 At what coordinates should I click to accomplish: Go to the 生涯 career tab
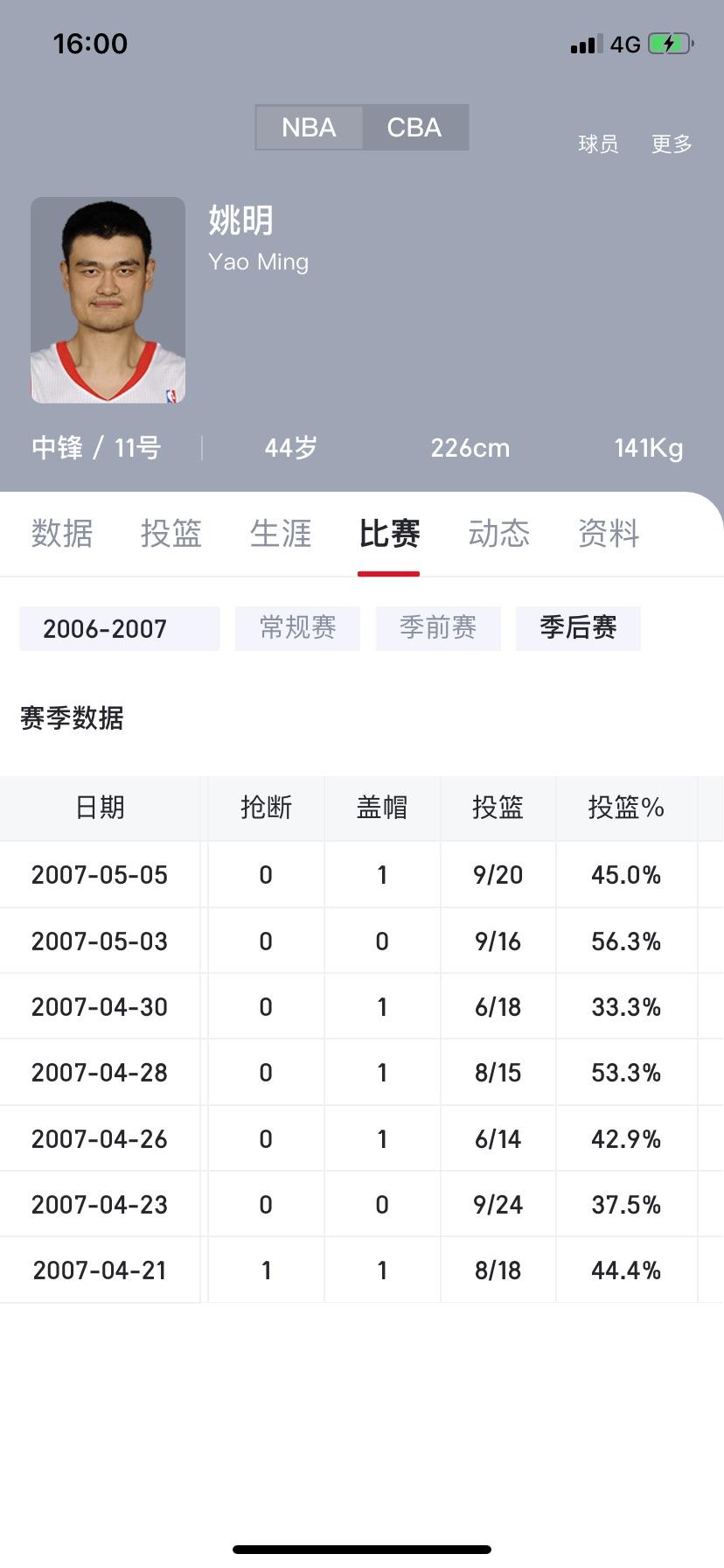pyautogui.click(x=281, y=533)
